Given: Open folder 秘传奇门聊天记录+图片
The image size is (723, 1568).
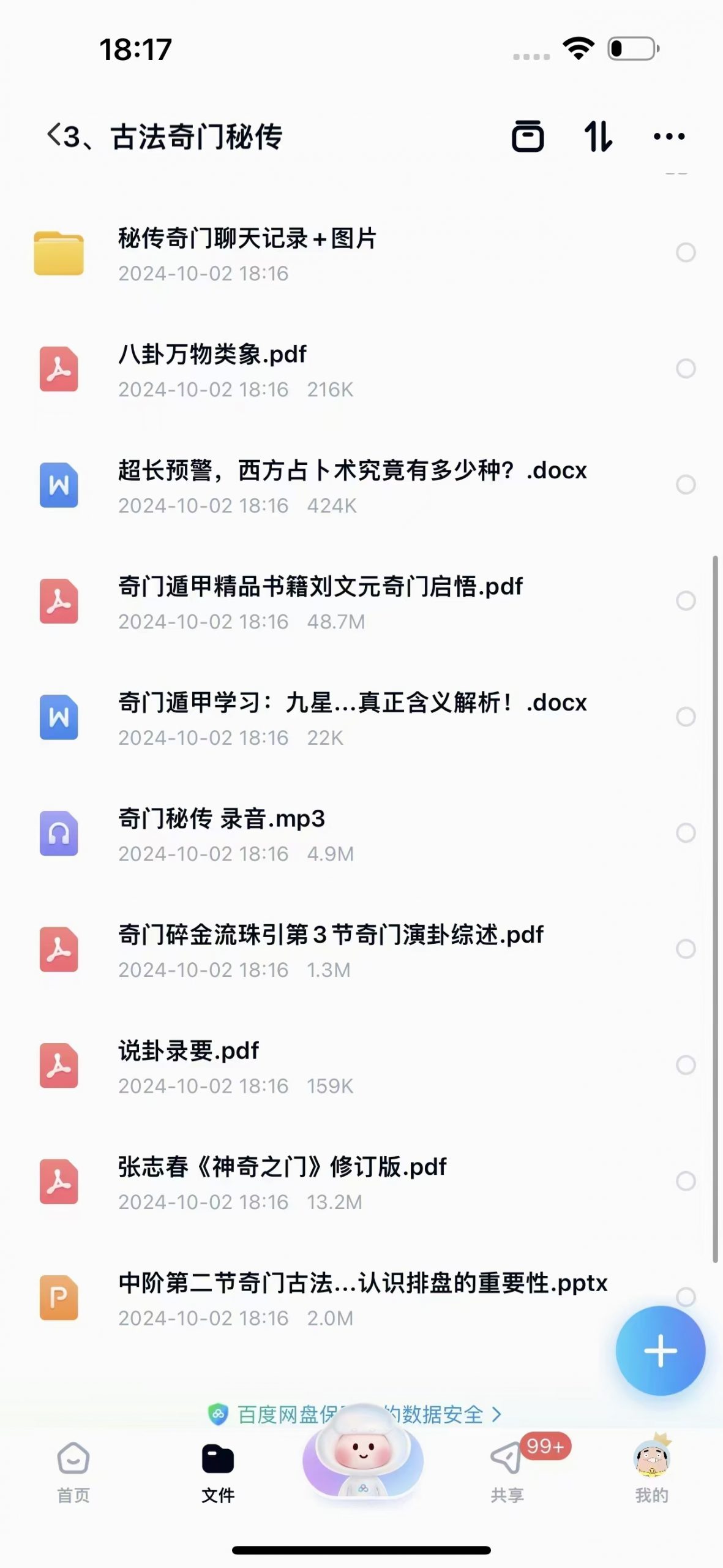Looking at the screenshot, I should tap(361, 253).
